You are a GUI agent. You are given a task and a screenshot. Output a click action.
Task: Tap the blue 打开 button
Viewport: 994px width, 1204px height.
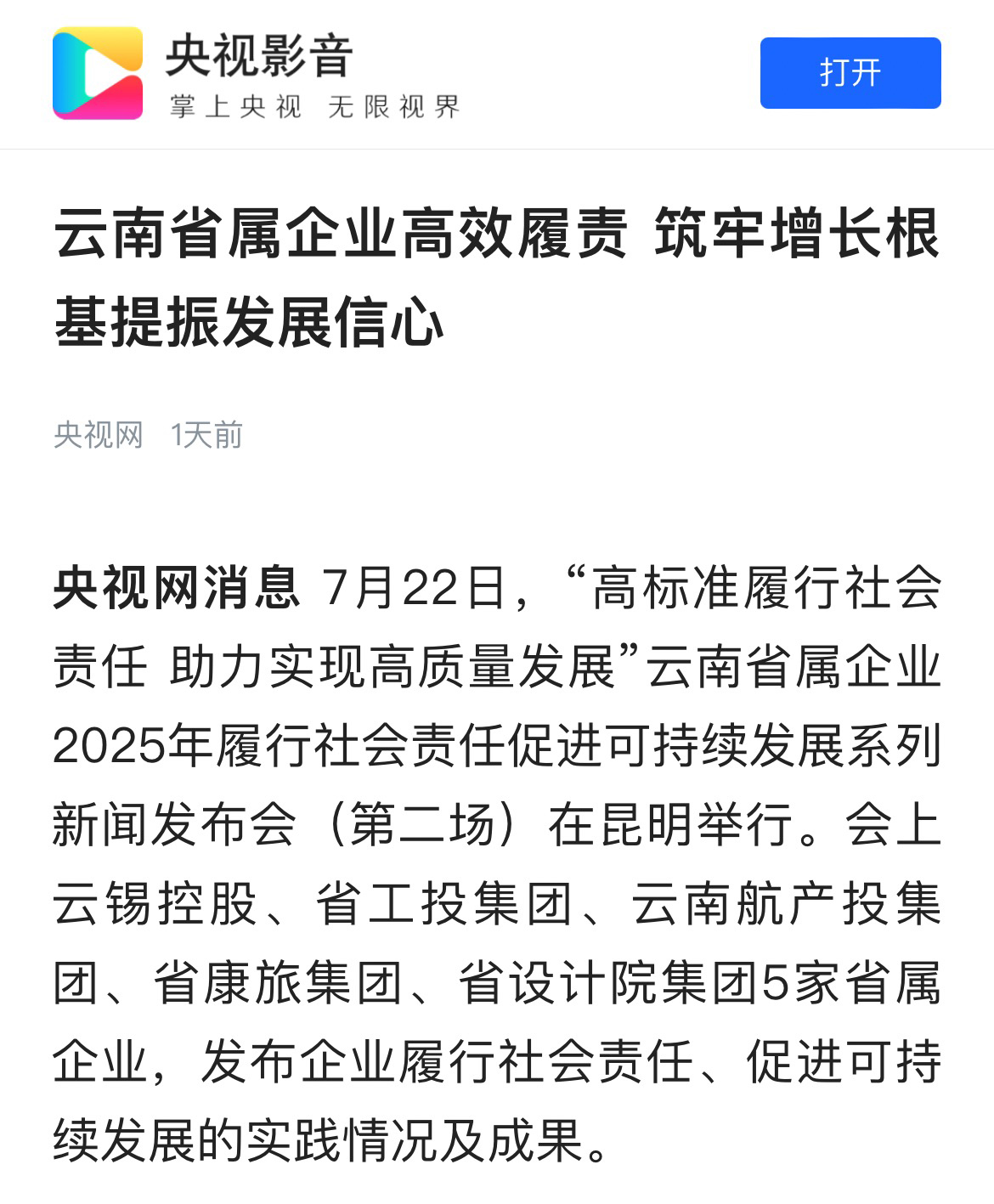(850, 73)
